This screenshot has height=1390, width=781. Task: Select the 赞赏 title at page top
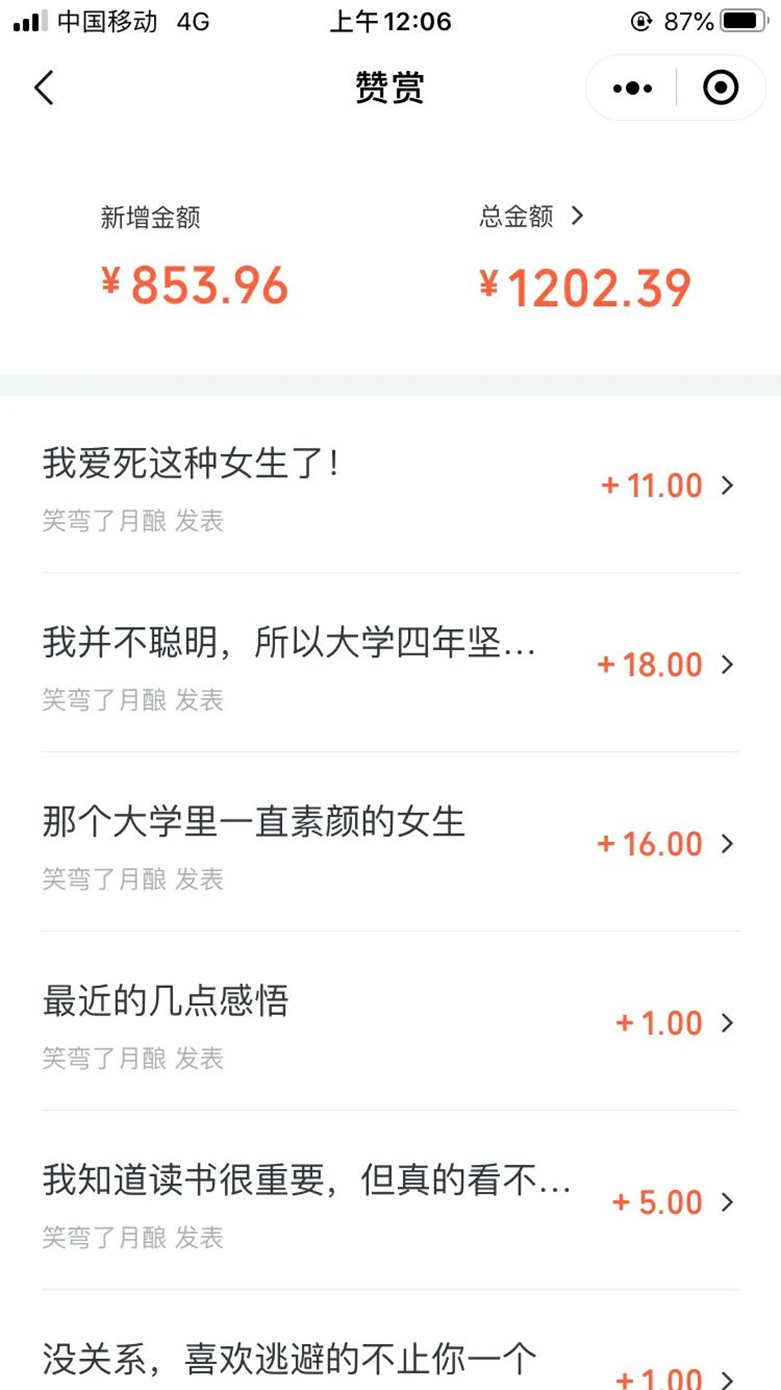pos(390,88)
